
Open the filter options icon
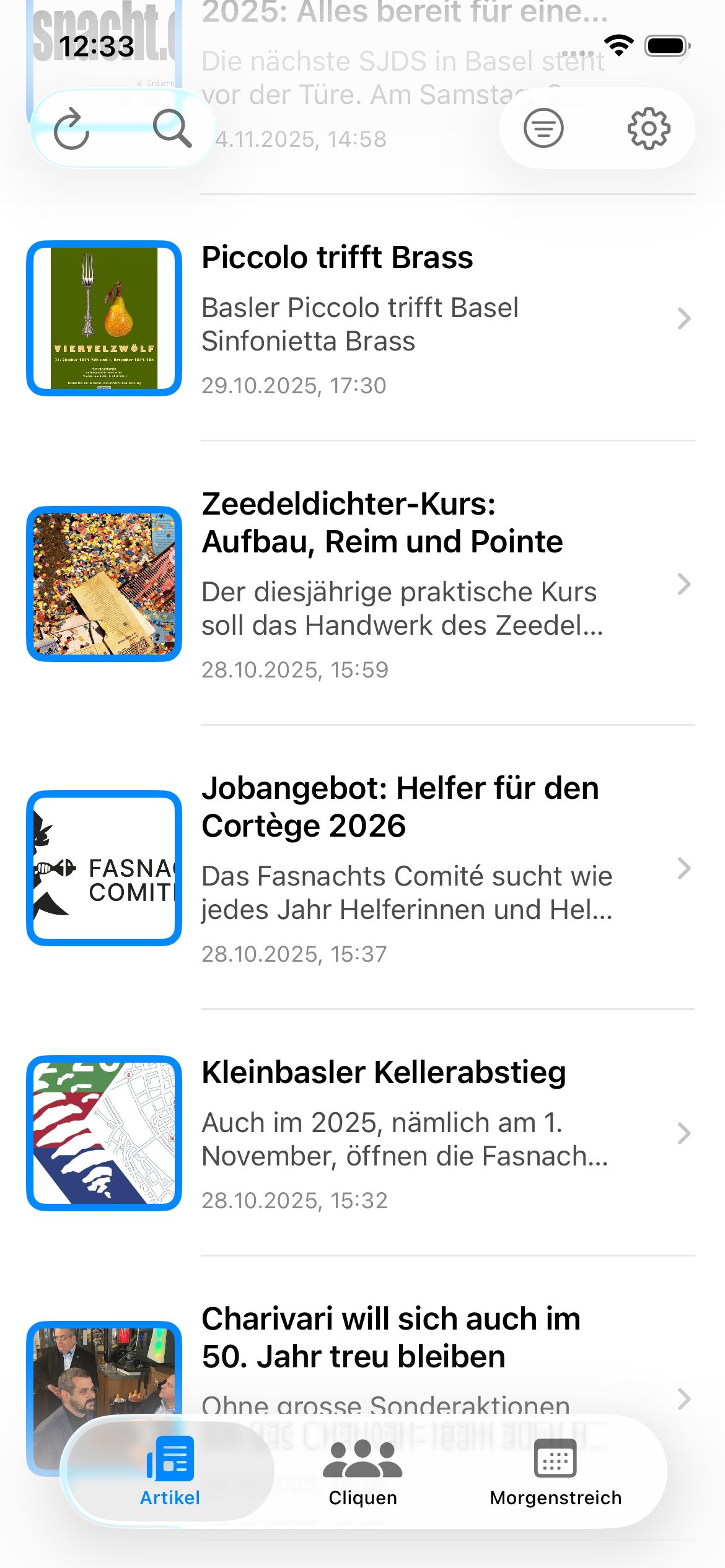[543, 128]
